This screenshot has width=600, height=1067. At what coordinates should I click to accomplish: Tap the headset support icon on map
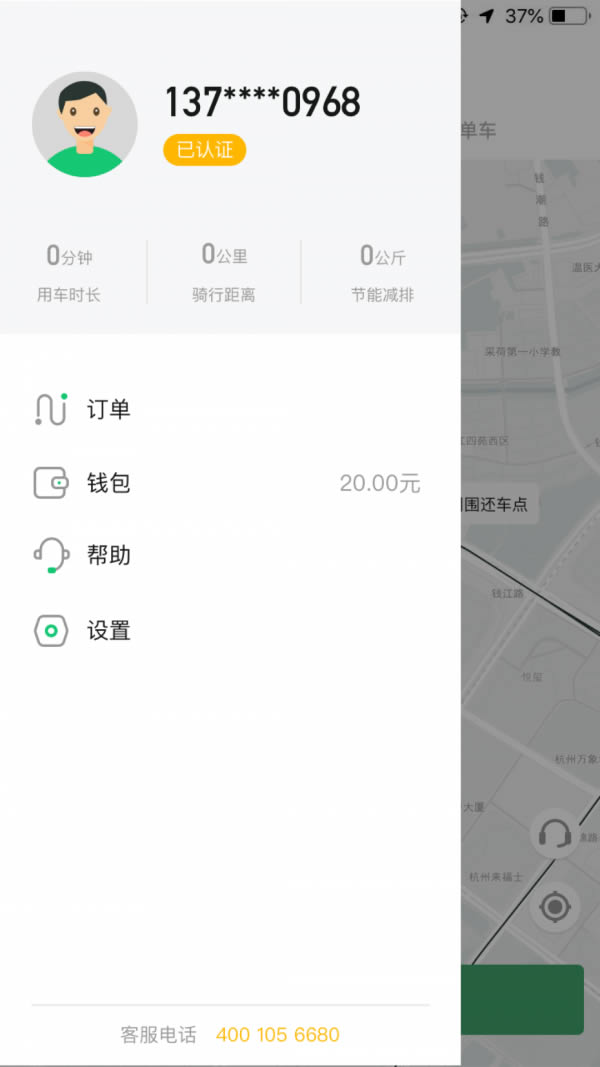tap(554, 833)
